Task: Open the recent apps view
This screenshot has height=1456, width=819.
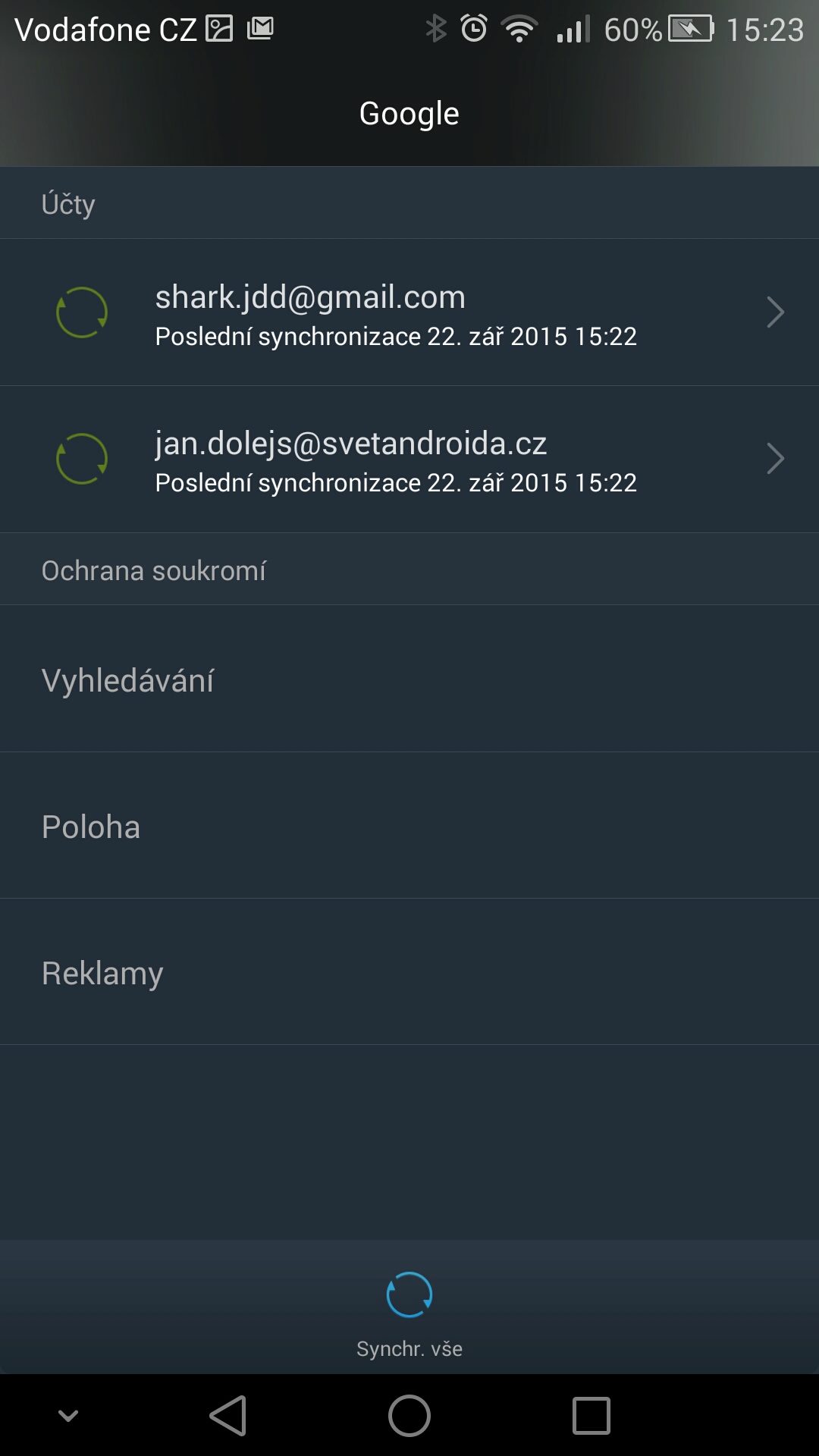Action: pos(591,1415)
